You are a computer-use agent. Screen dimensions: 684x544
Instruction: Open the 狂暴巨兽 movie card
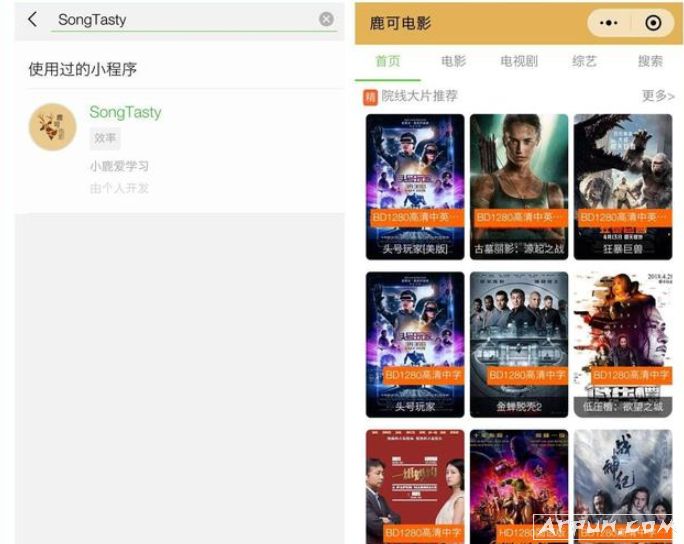pyautogui.click(x=622, y=185)
